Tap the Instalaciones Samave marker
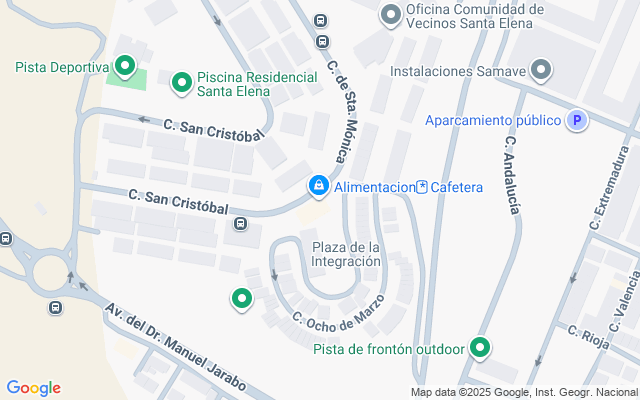Image resolution: width=640 pixels, height=400 pixels. pos(541,70)
